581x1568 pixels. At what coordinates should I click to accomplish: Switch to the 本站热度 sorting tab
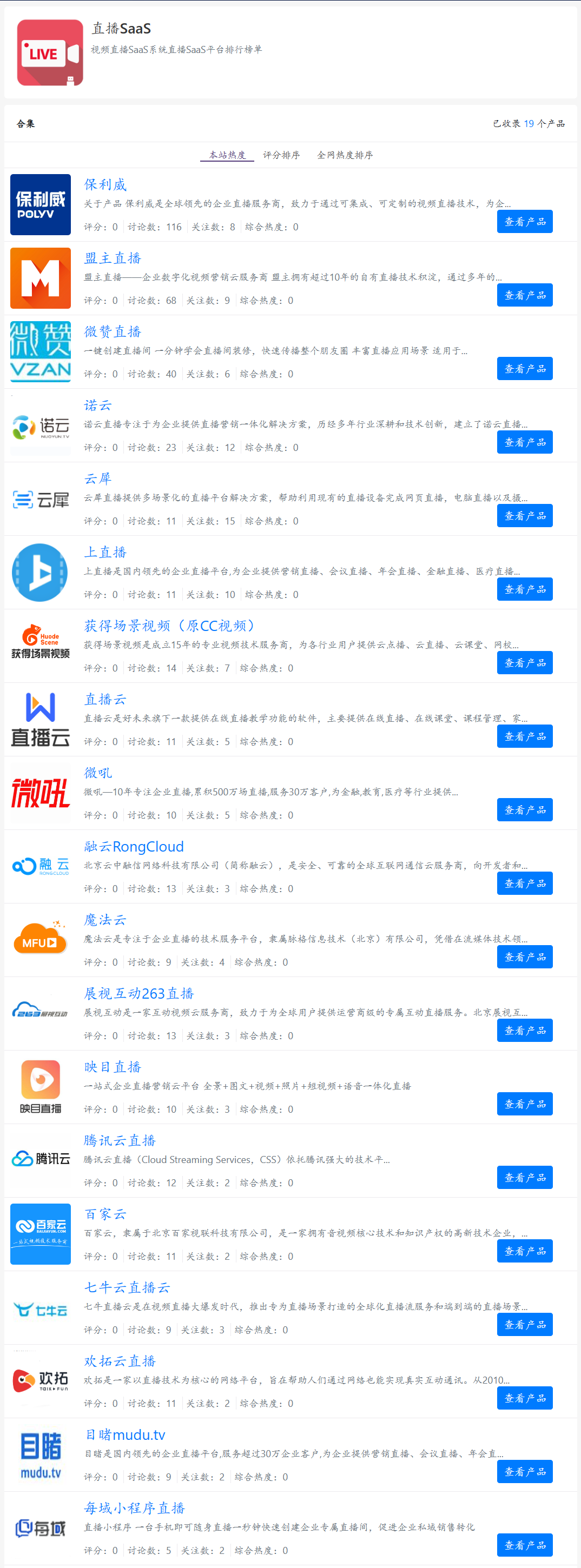pyautogui.click(x=227, y=155)
